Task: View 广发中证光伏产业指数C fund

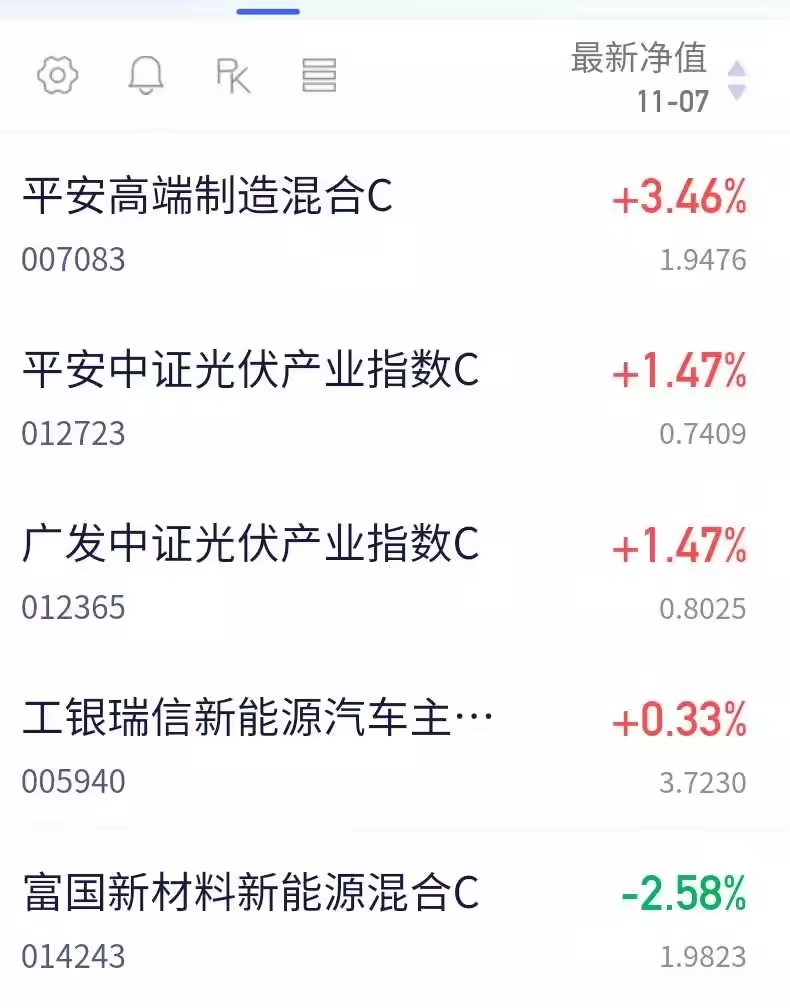Action: point(251,546)
